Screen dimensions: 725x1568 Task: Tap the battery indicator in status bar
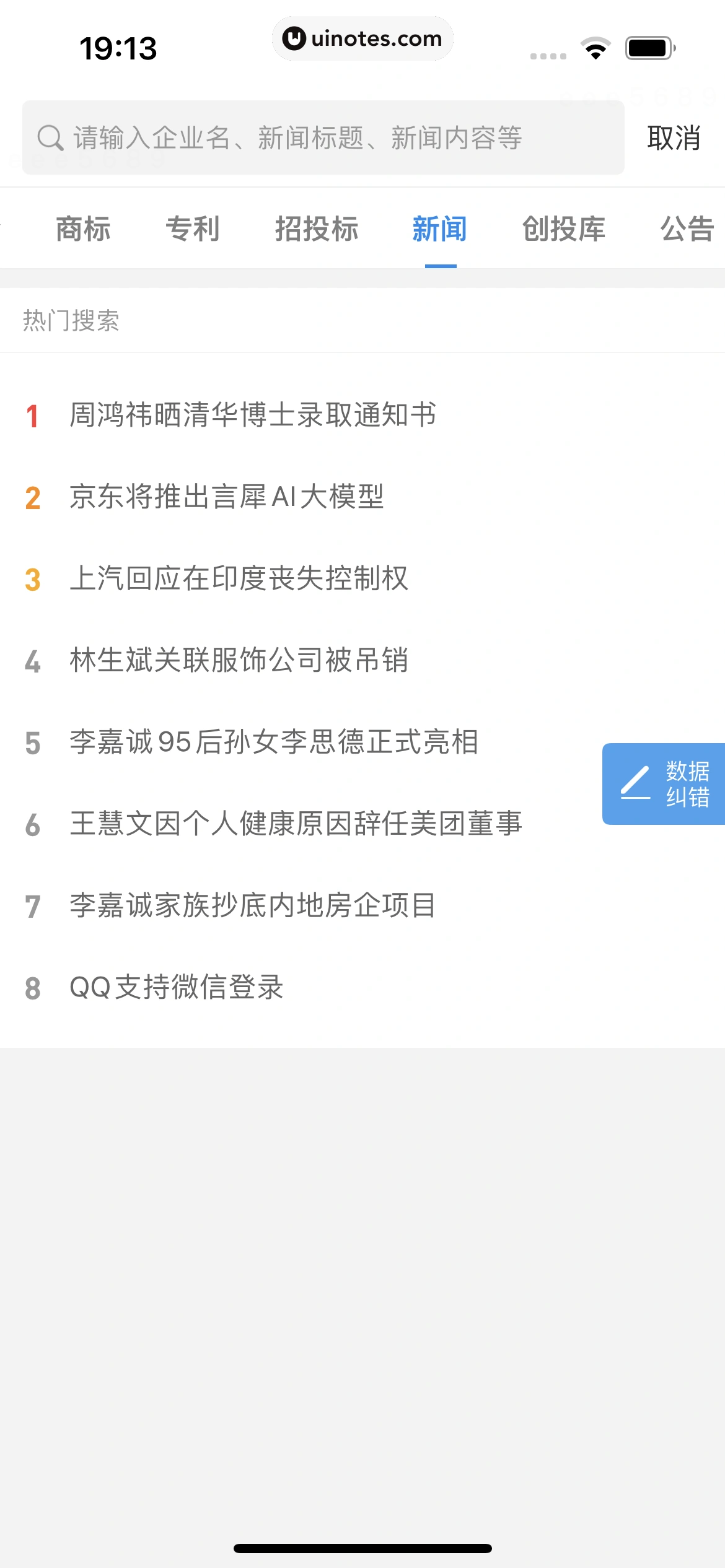point(649,47)
